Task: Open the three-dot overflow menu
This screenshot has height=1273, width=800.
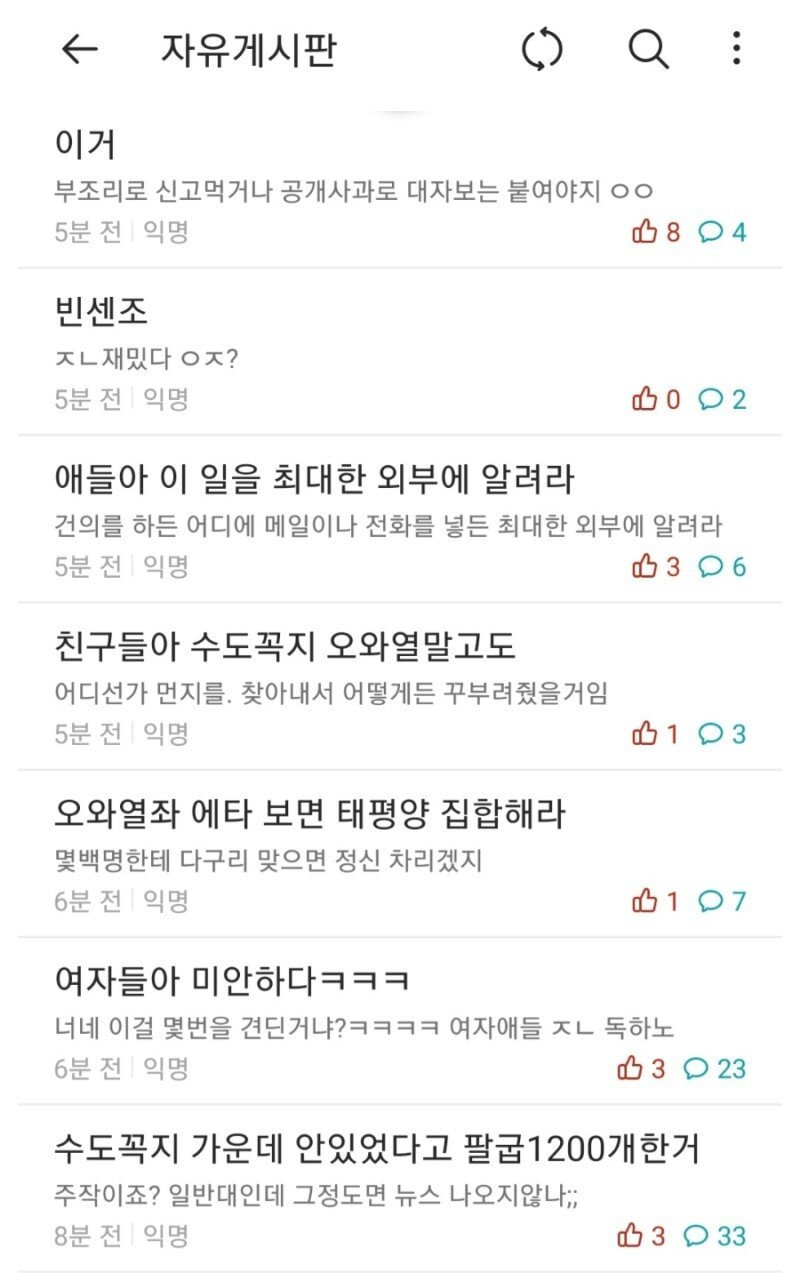Action: pyautogui.click(x=736, y=49)
